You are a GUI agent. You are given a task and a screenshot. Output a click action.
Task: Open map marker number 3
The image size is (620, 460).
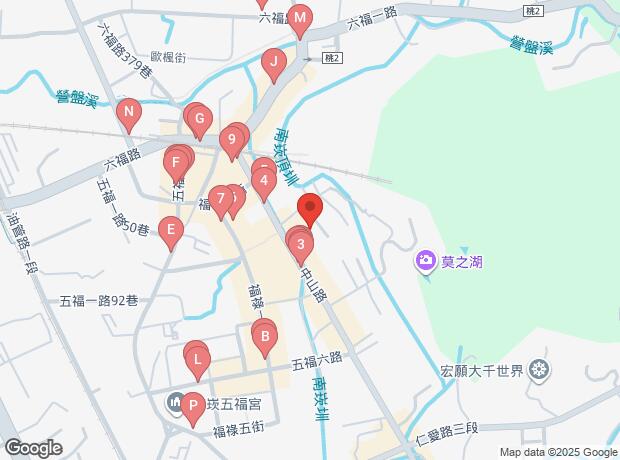[x=300, y=244]
